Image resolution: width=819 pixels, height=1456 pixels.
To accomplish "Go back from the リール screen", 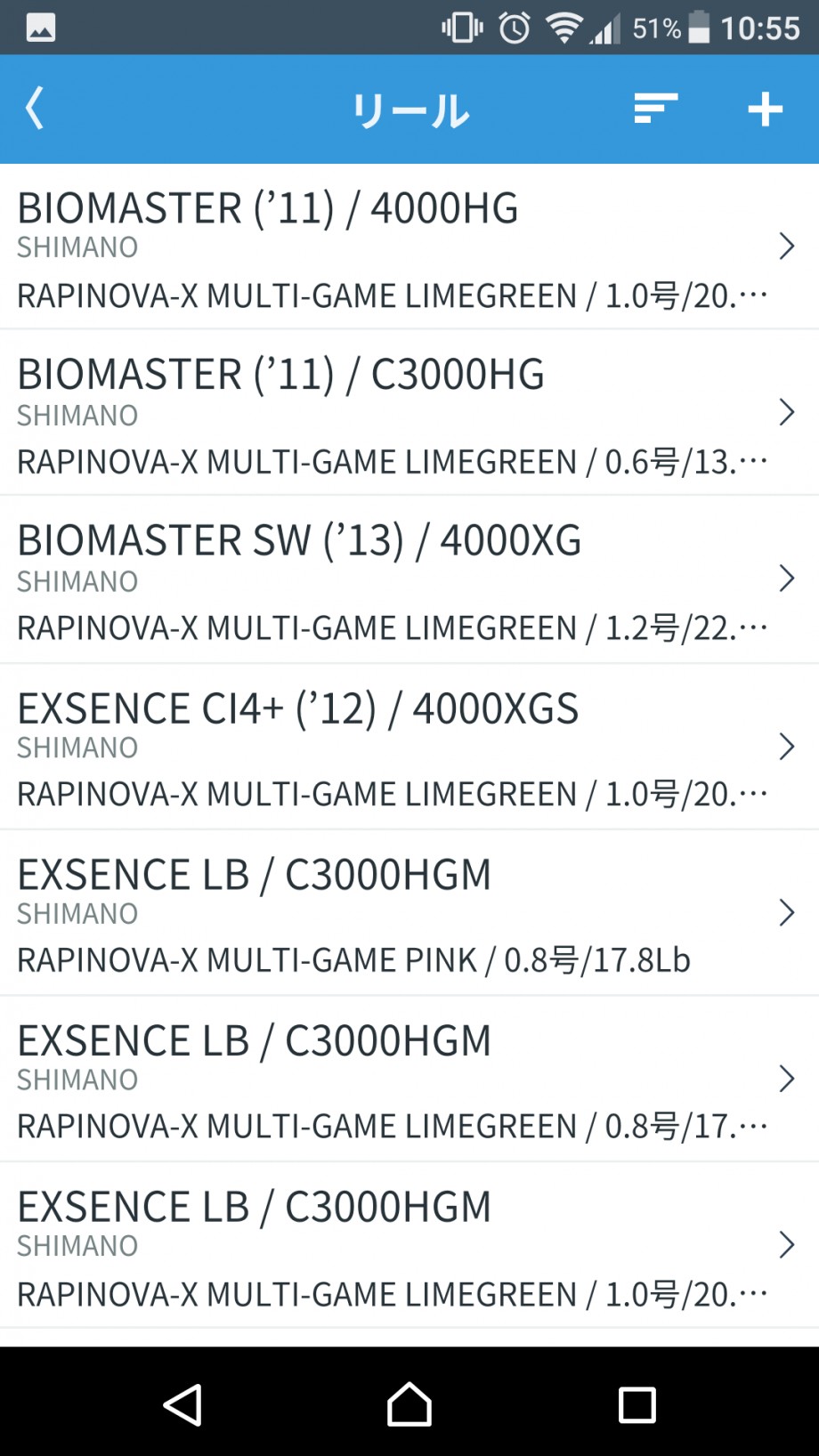I will click(x=35, y=109).
